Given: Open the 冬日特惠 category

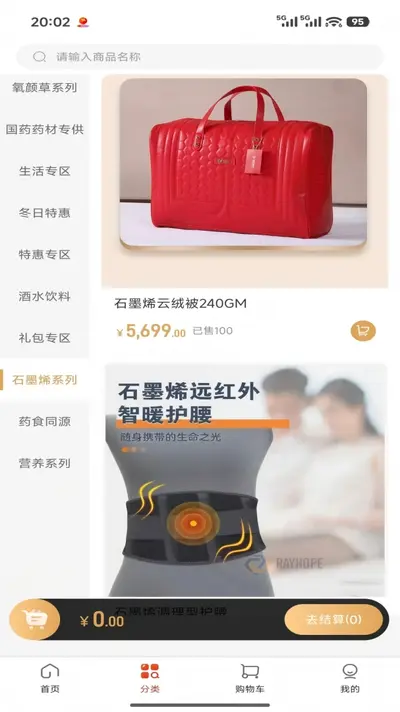Looking at the screenshot, I should pos(44,213).
